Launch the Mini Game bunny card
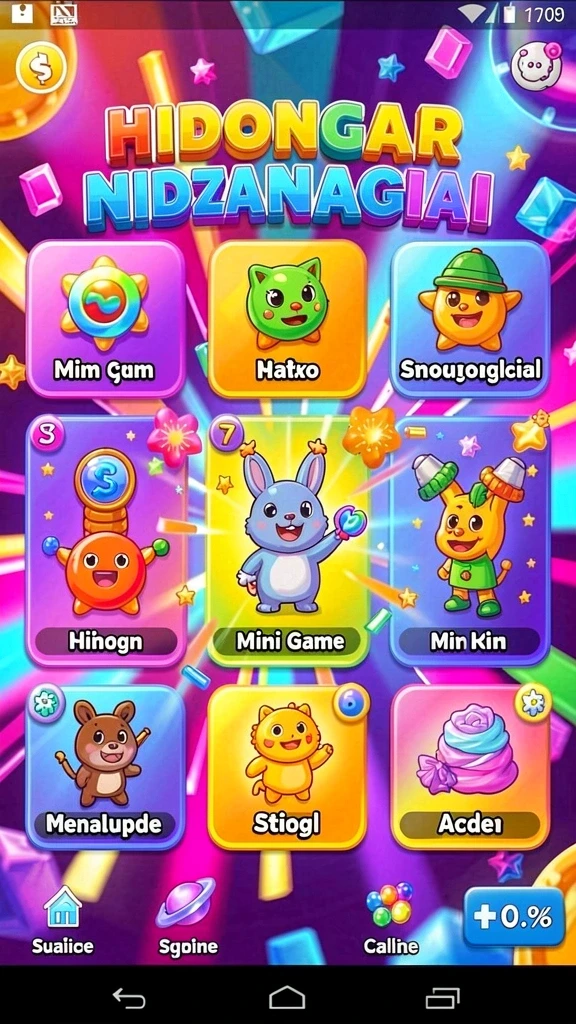Viewport: 576px width, 1024px height. 288,542
